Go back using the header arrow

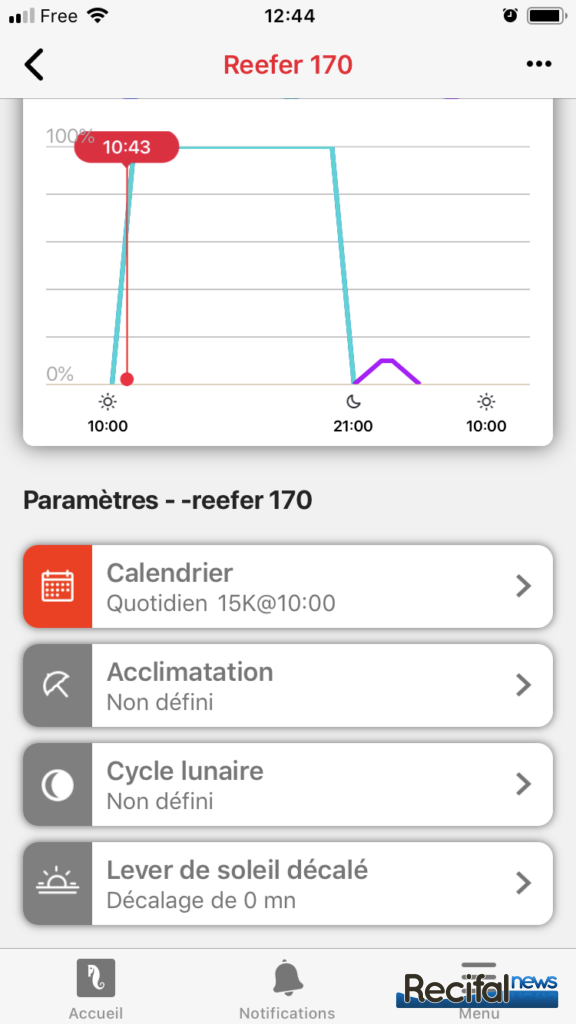pos(34,64)
